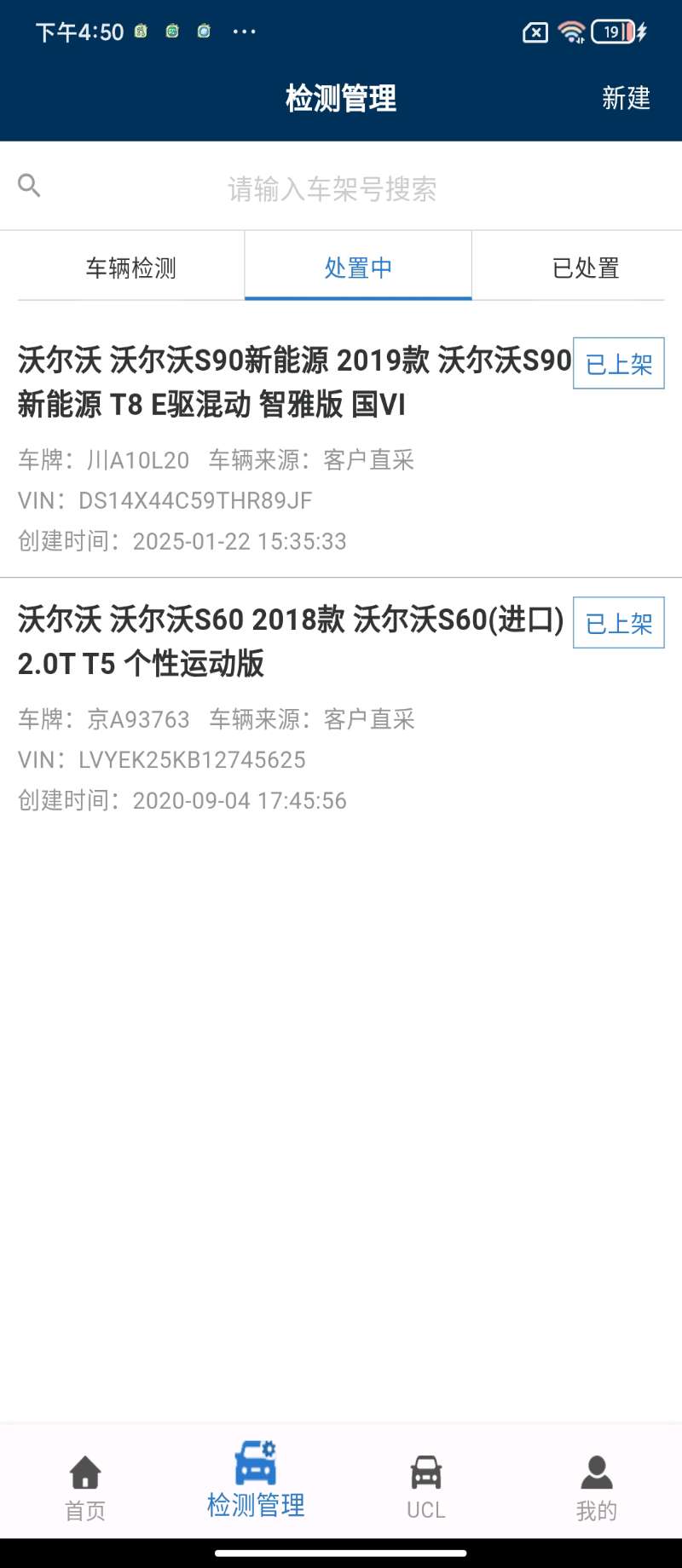
Task: Select the 处置中 tab
Action: (x=358, y=268)
